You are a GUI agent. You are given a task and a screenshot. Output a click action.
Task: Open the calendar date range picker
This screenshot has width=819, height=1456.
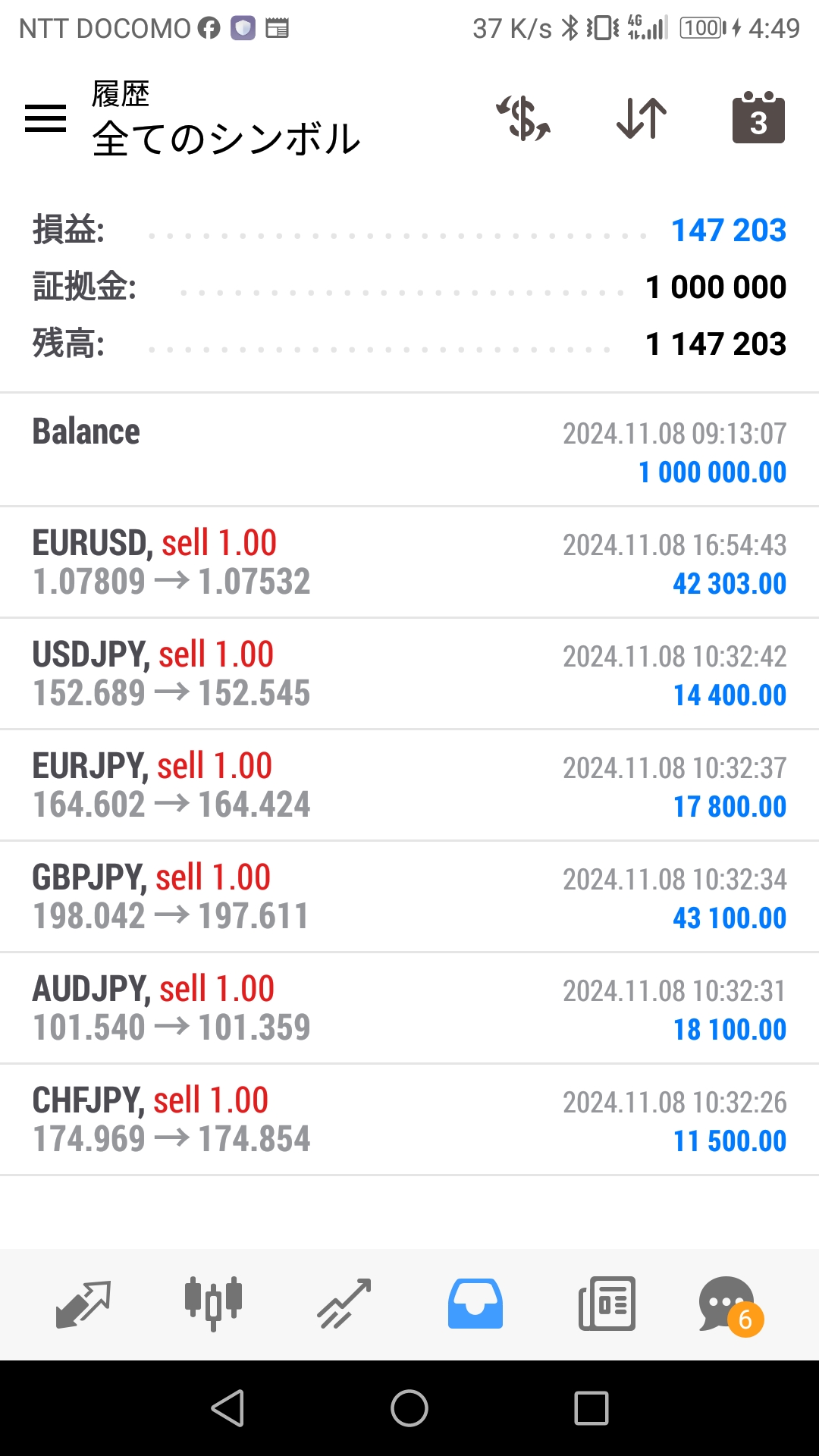pyautogui.click(x=758, y=119)
